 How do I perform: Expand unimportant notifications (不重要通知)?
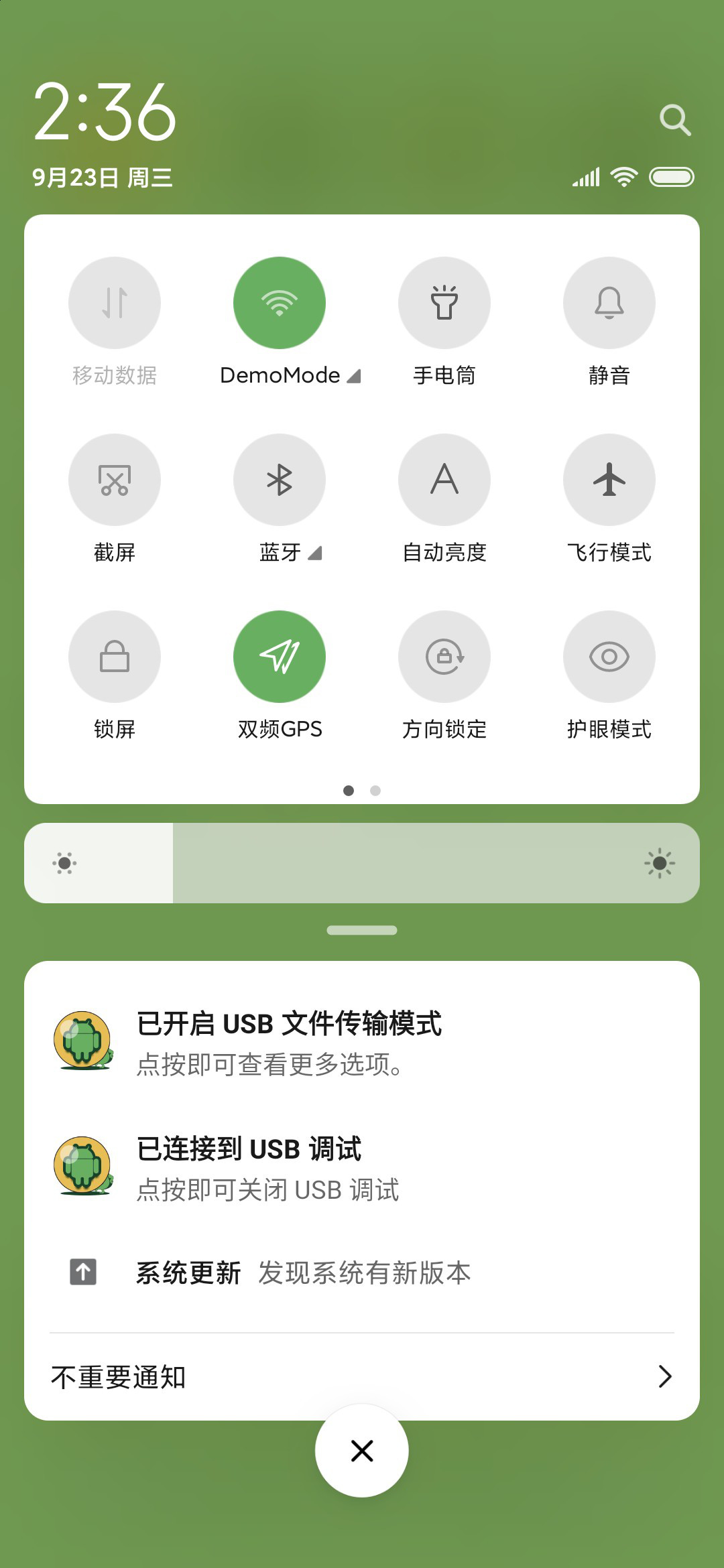coord(362,1377)
